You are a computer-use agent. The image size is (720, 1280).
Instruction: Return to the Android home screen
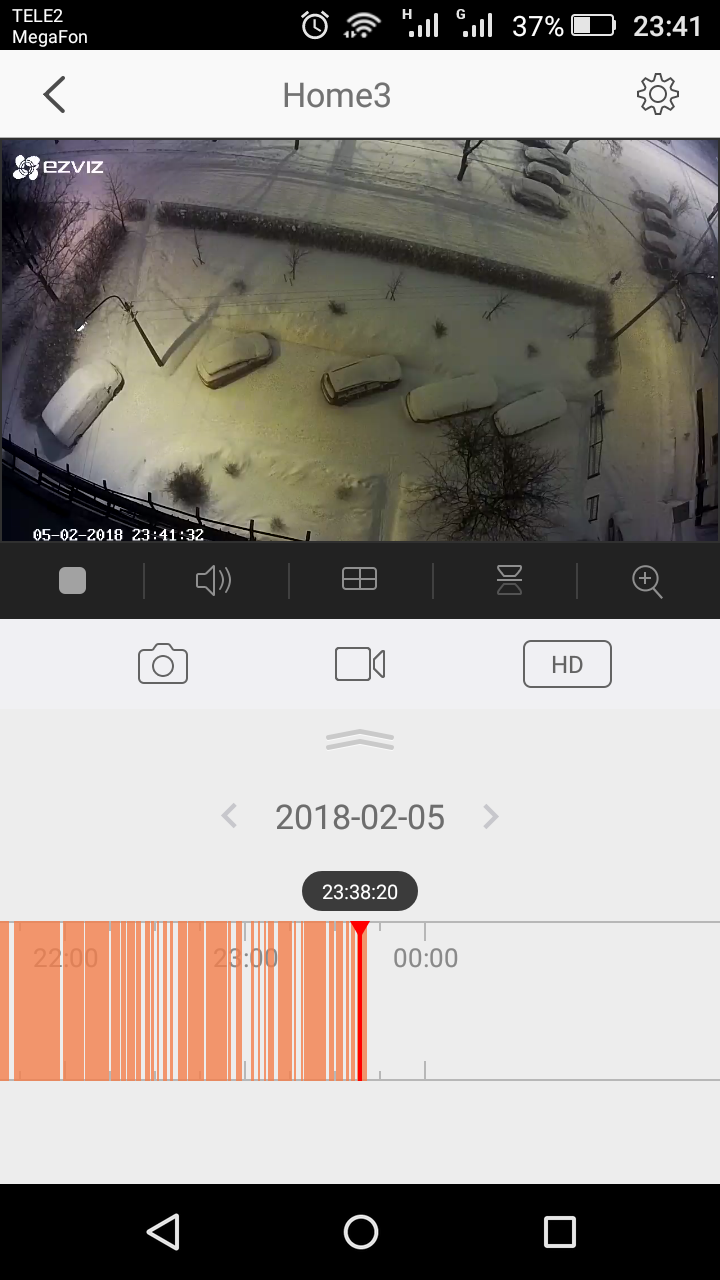(360, 1232)
